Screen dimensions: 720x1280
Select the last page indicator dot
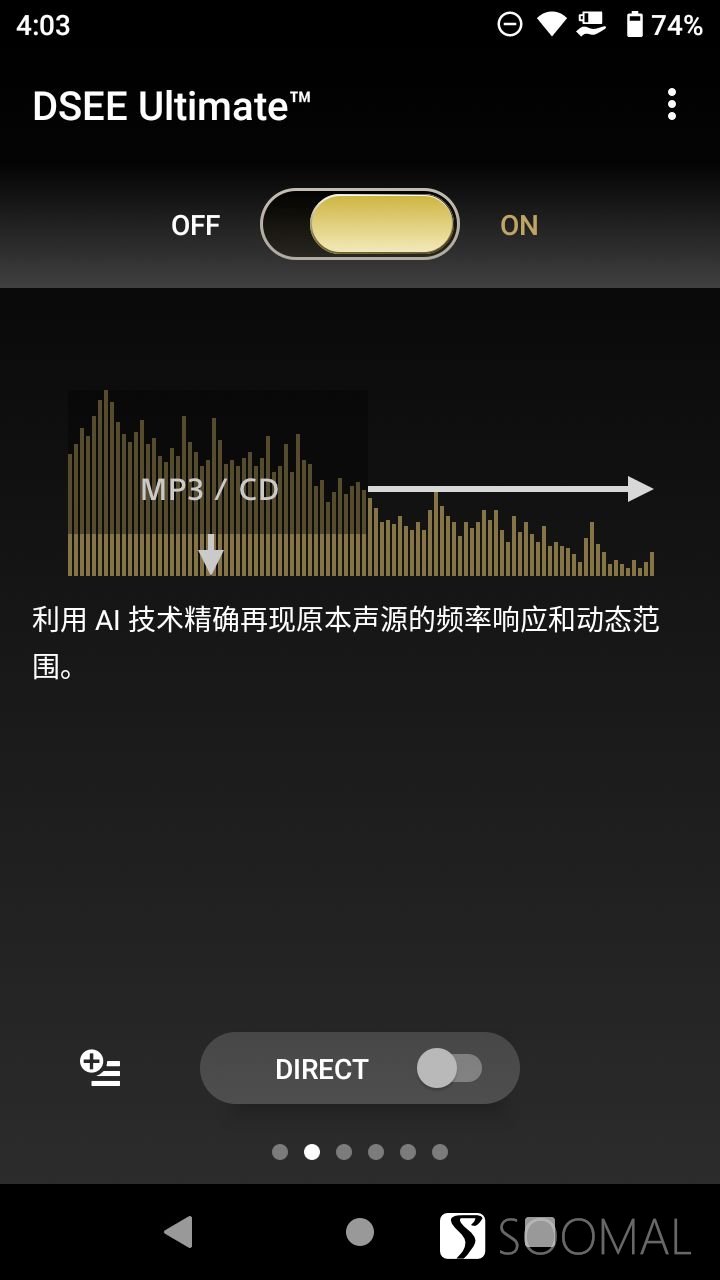tap(440, 1152)
